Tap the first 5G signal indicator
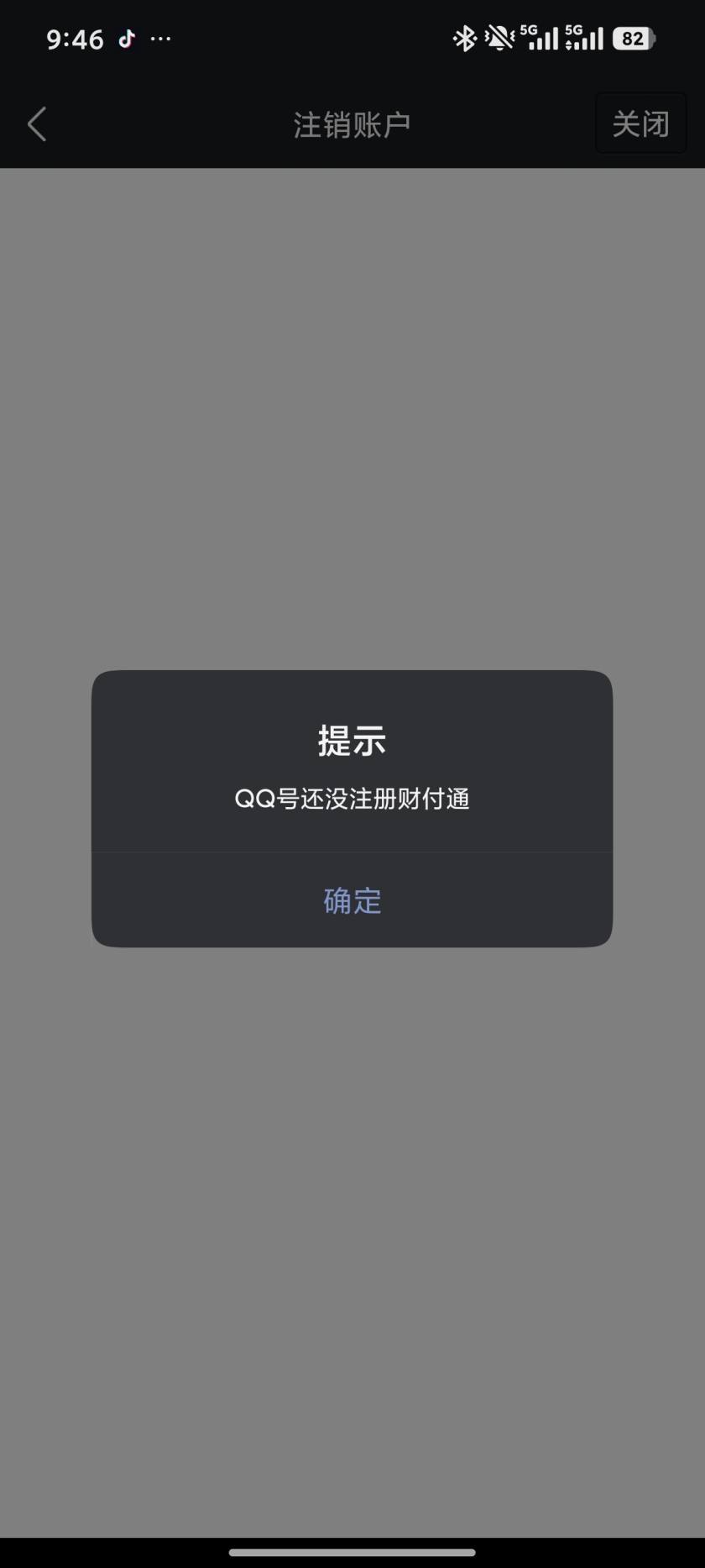 tap(537, 38)
